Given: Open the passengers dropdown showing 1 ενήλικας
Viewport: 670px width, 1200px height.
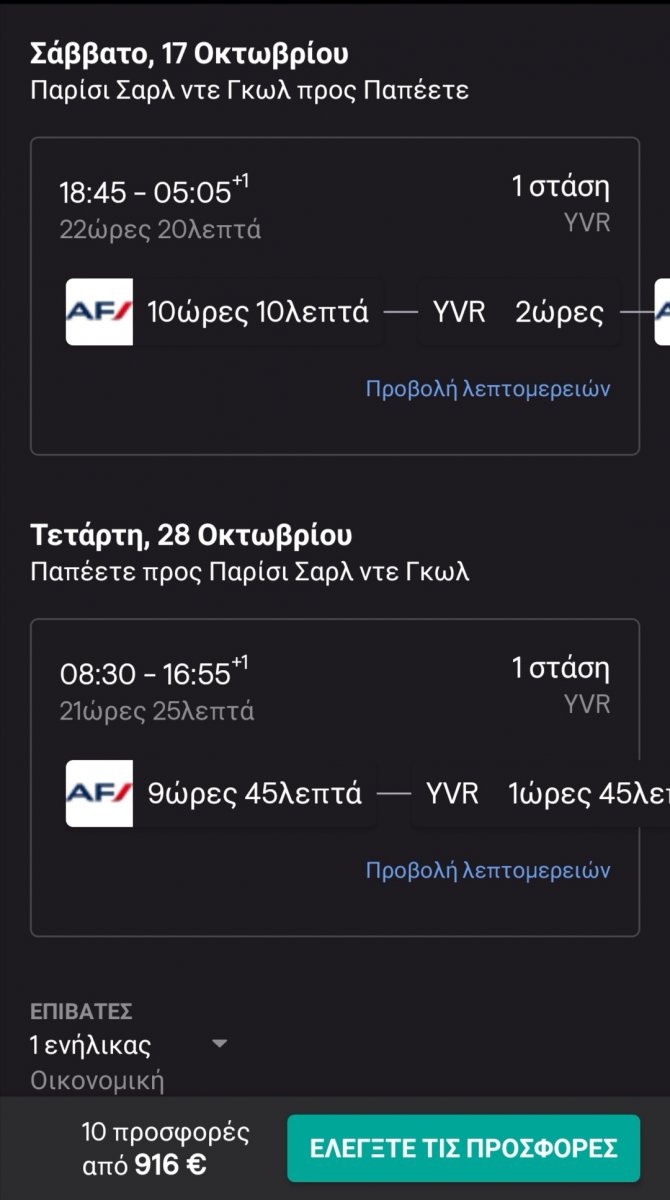Looking at the screenshot, I should click(129, 1046).
